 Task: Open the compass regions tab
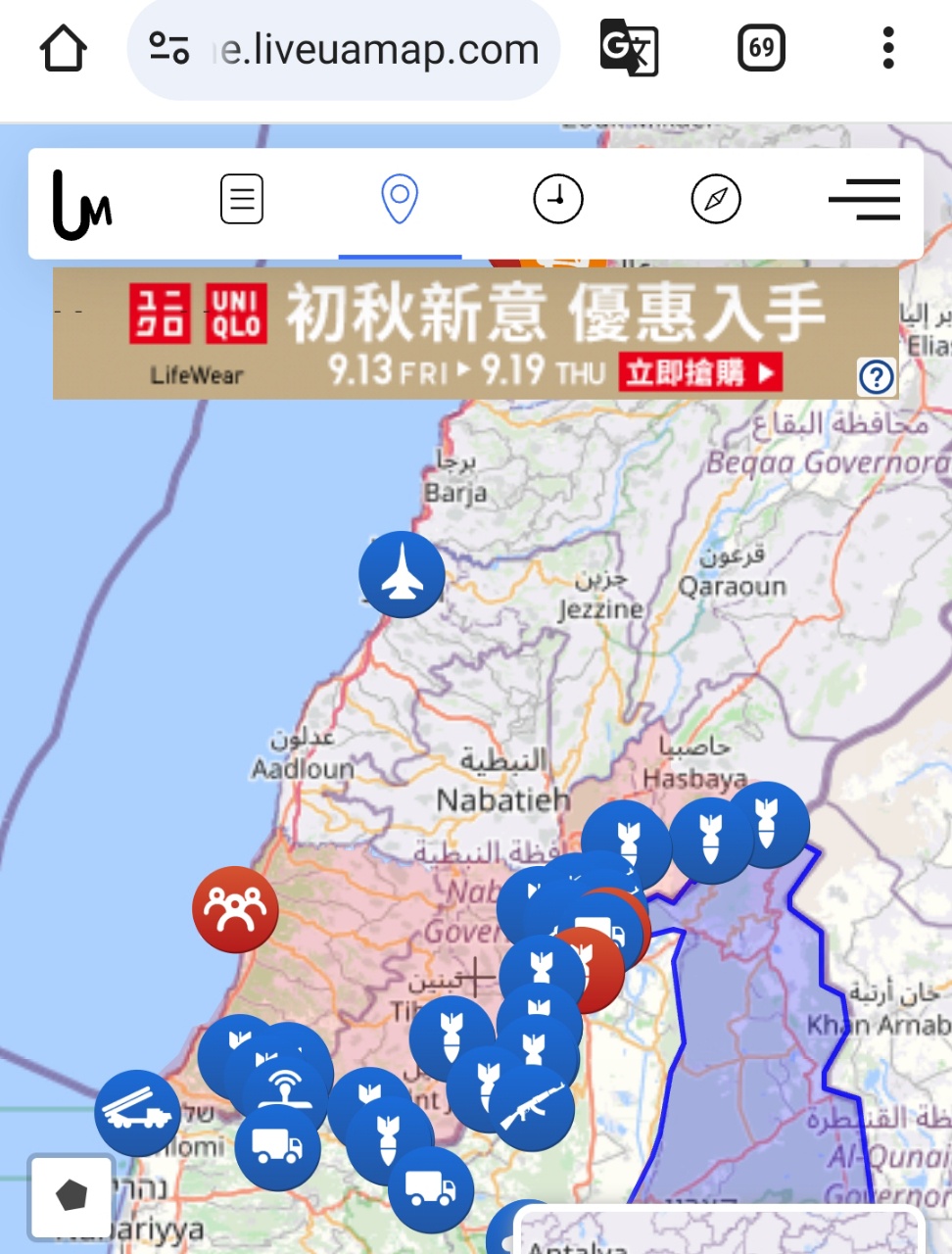(x=716, y=199)
